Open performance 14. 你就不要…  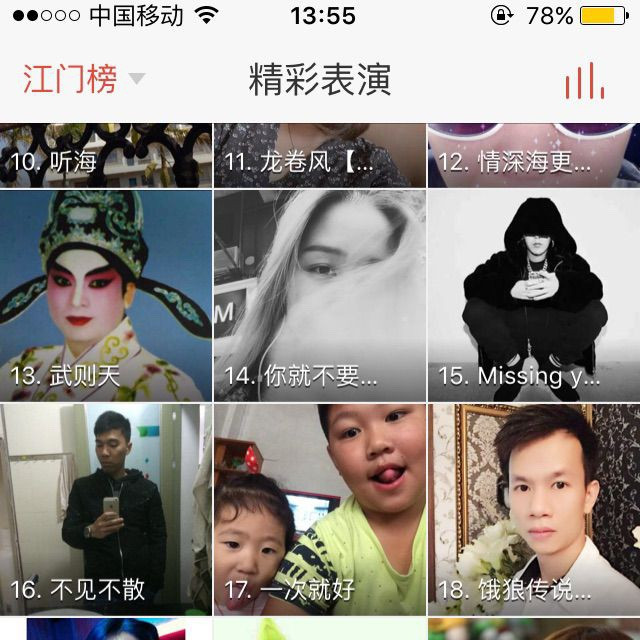point(320,296)
